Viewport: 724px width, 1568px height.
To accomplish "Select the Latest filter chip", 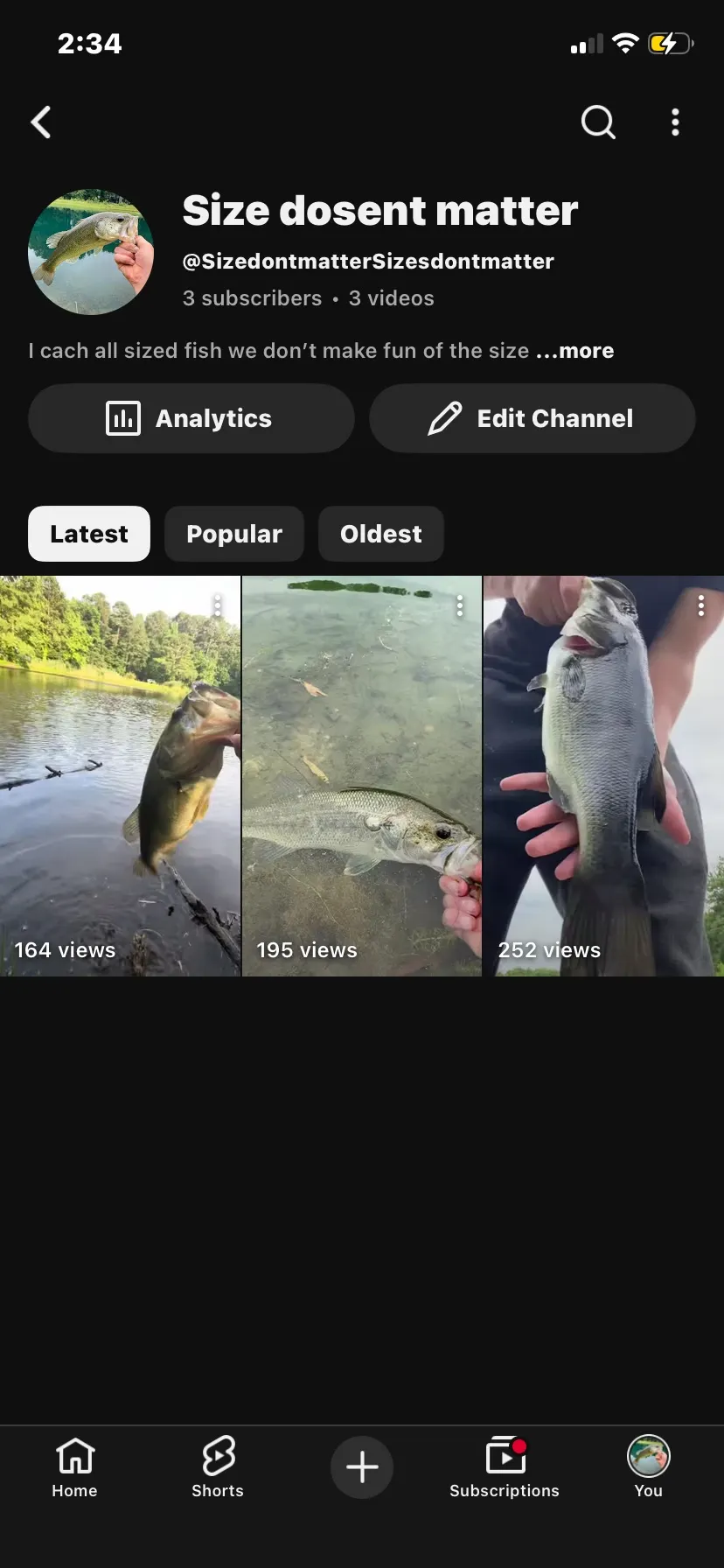I will [x=89, y=534].
